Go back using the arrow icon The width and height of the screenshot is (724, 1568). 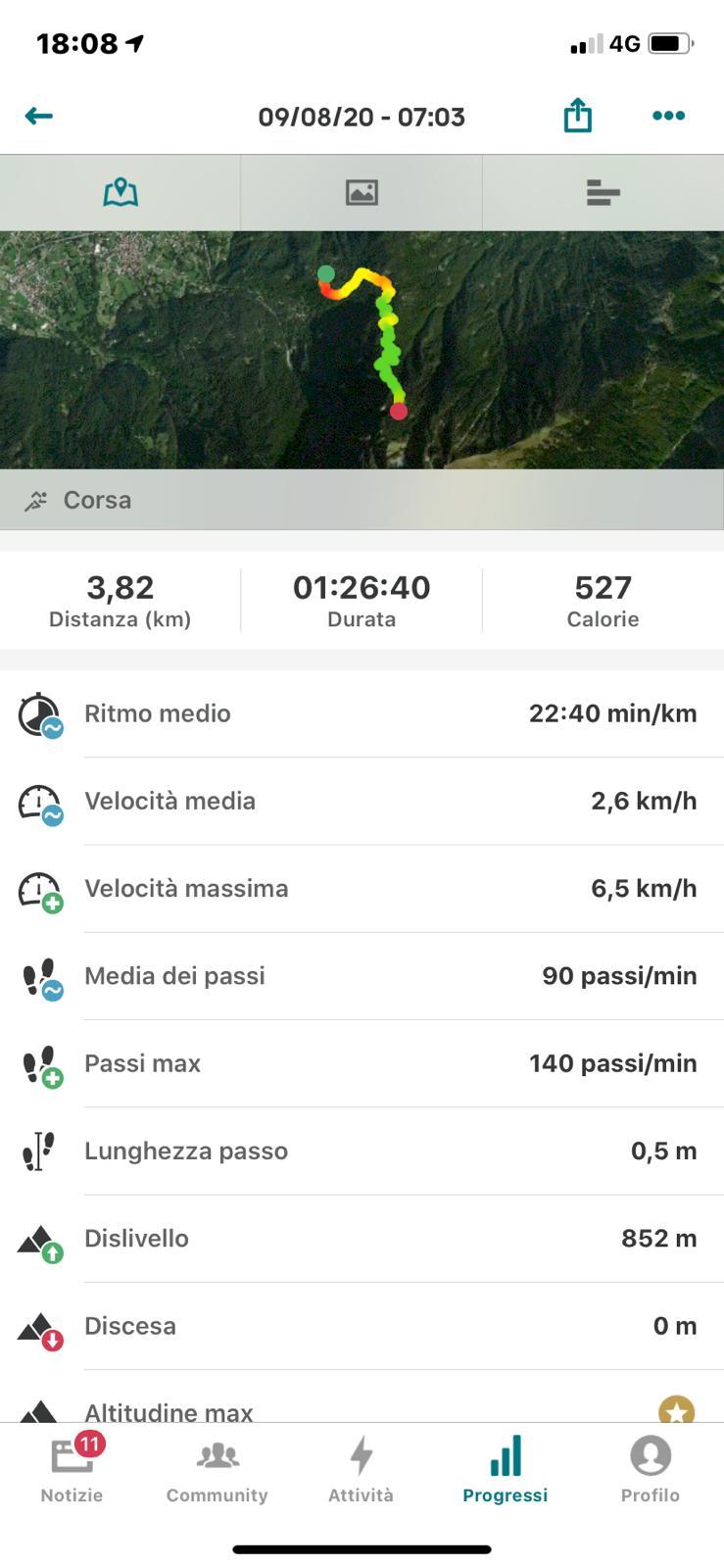[x=38, y=117]
